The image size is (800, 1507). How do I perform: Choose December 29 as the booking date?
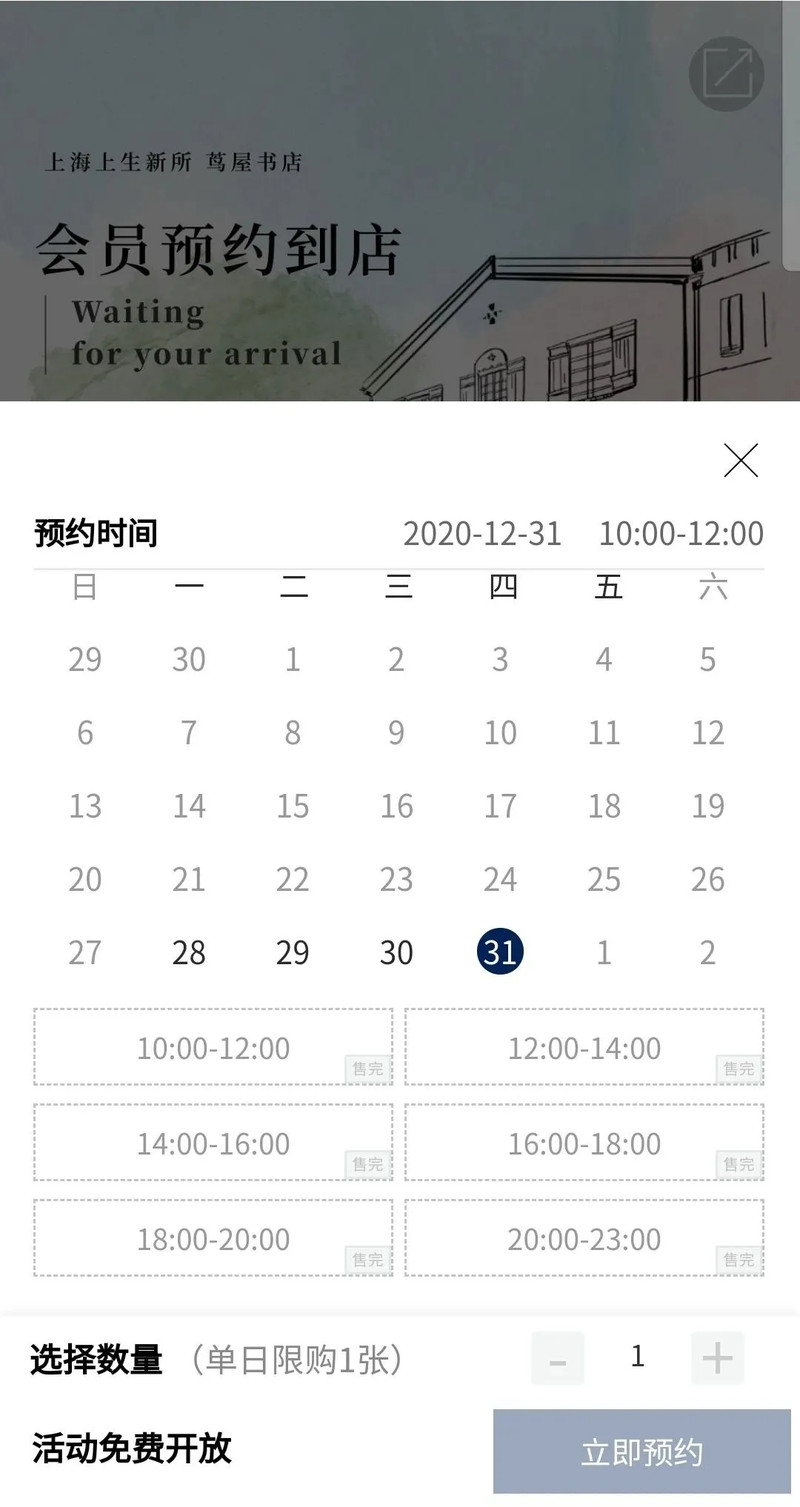[293, 952]
